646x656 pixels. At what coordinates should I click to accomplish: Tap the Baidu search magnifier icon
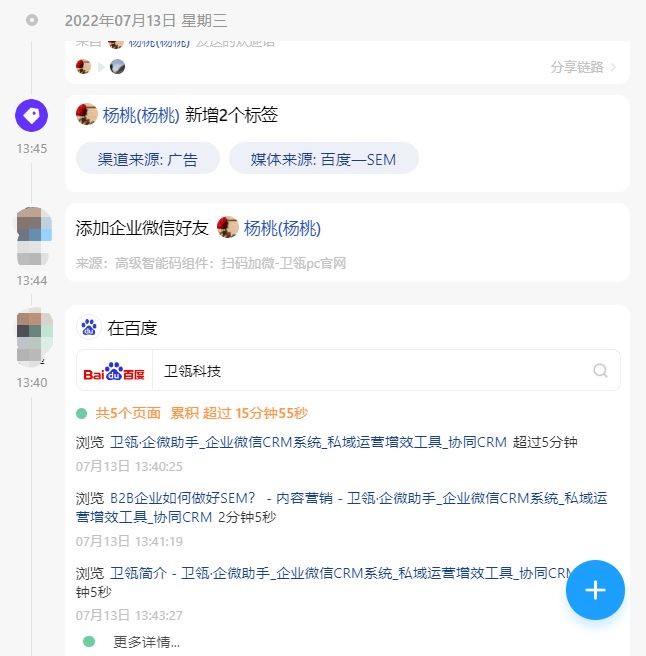600,371
